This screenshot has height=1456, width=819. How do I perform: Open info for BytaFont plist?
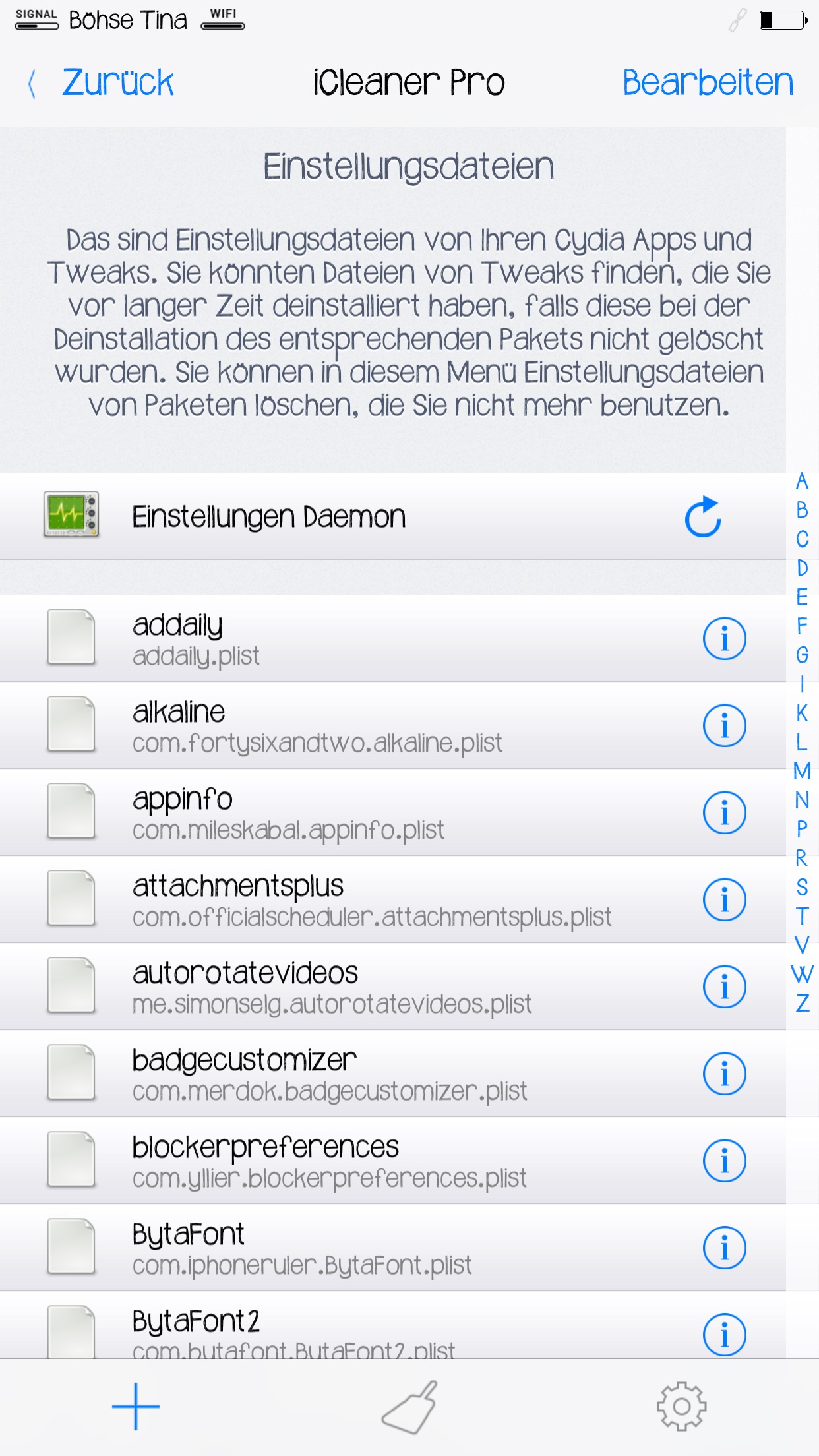[x=724, y=1248]
